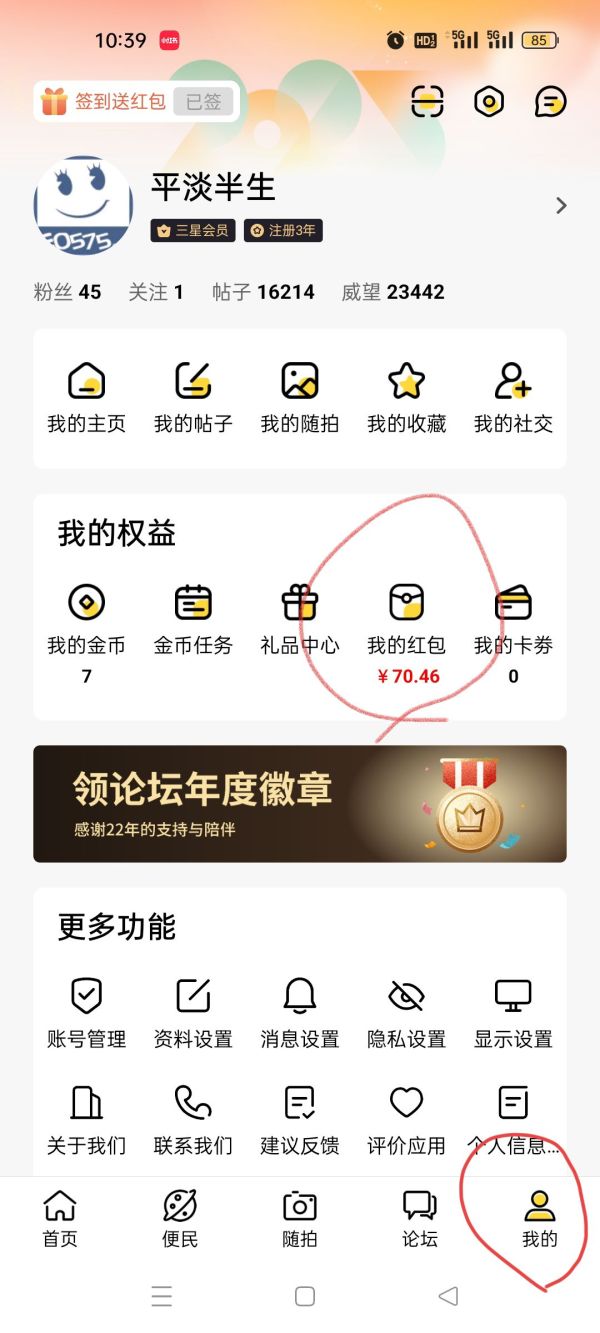Screen dimensions: 600x1333
Task: Open the messages chat icon
Action: coord(550,101)
